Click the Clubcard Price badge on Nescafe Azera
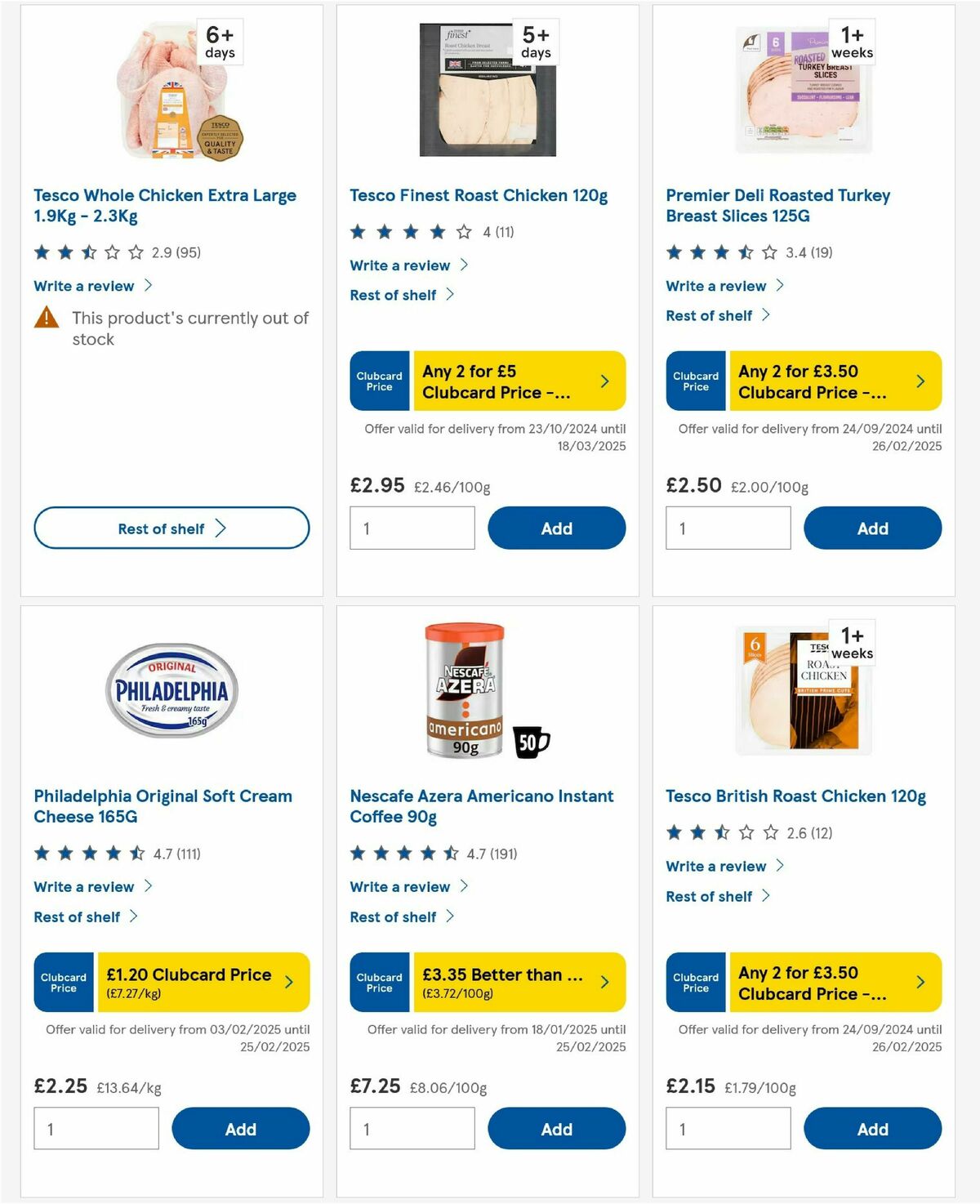Screen dimensions: 980x1204 point(379,983)
